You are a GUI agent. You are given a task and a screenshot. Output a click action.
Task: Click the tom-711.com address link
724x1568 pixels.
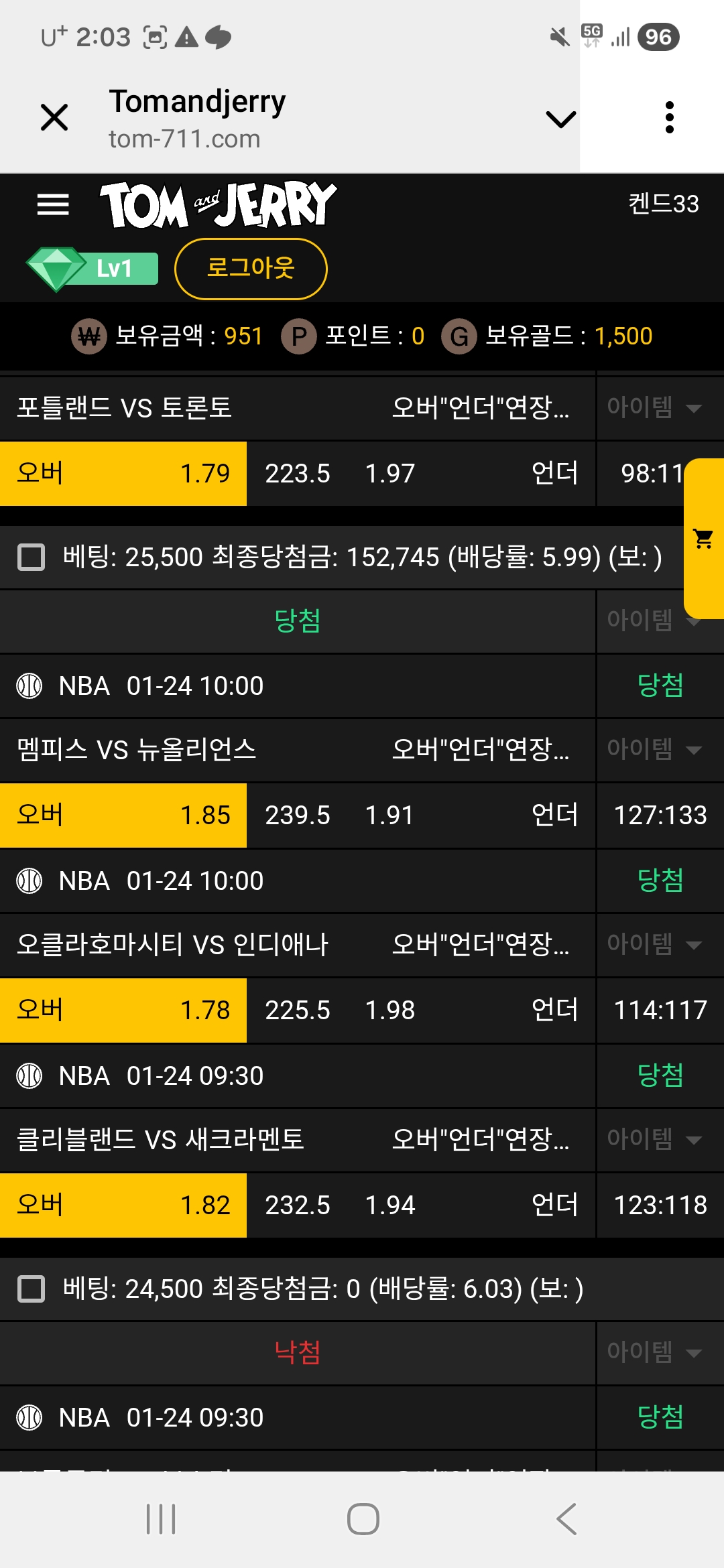[185, 139]
